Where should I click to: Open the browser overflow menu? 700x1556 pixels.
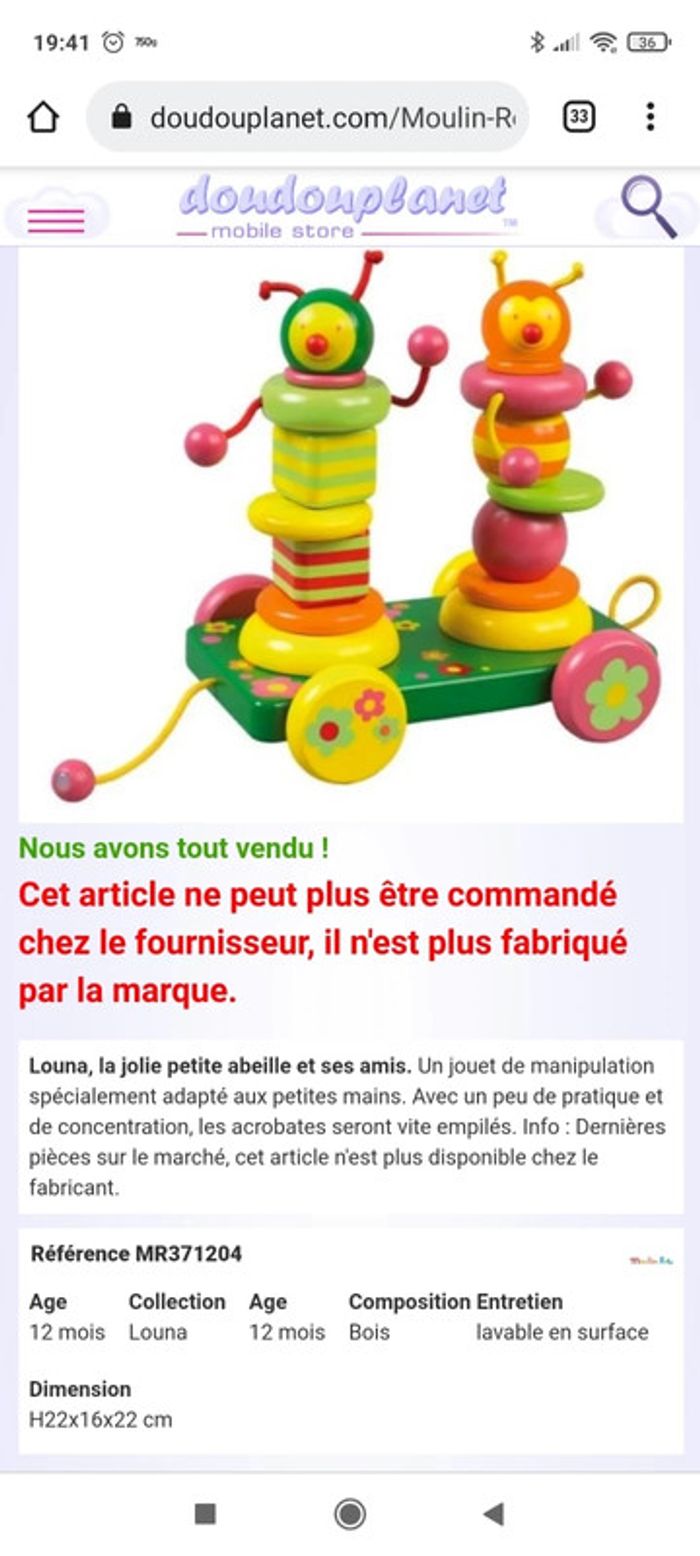(650, 117)
